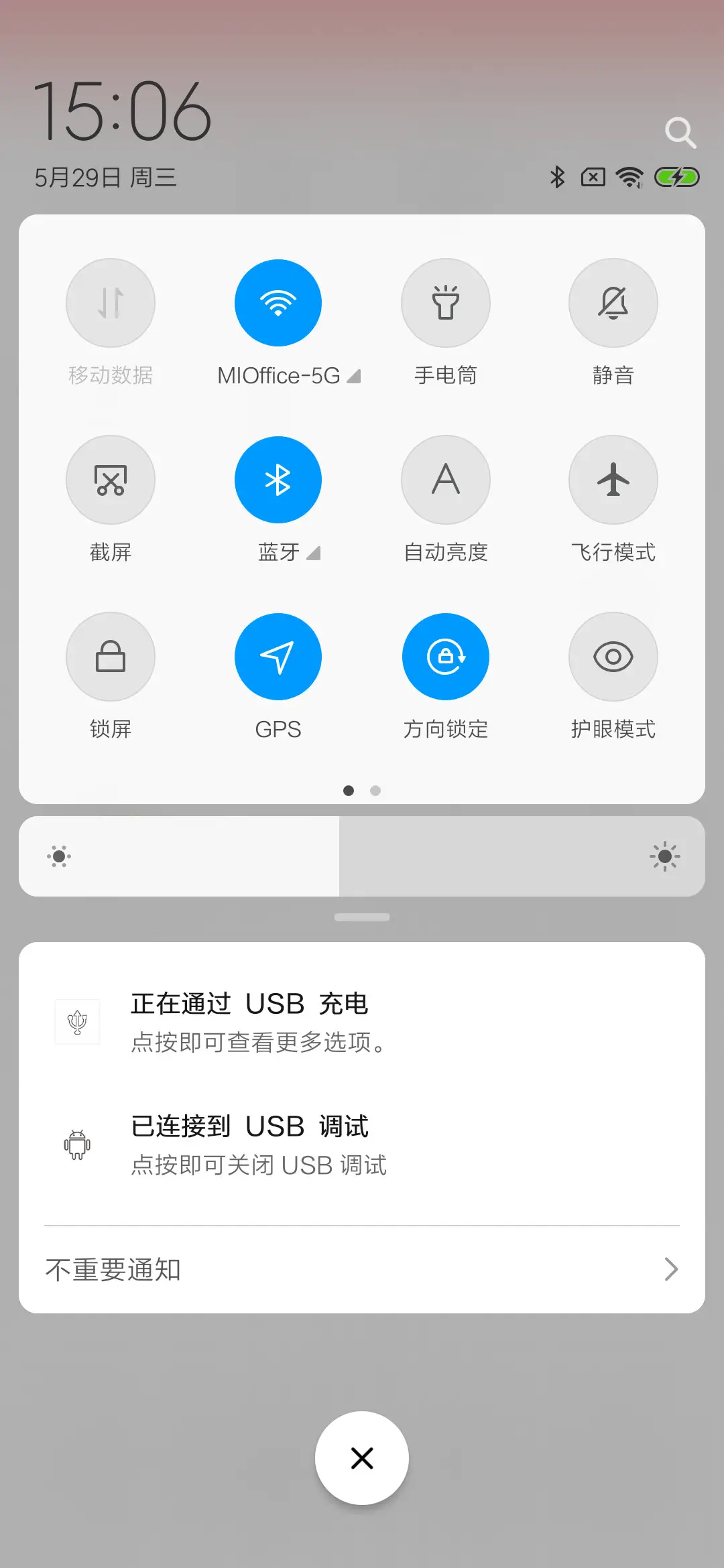Open mobile data (移动数据) tile
The height and width of the screenshot is (1568, 724).
[111, 302]
